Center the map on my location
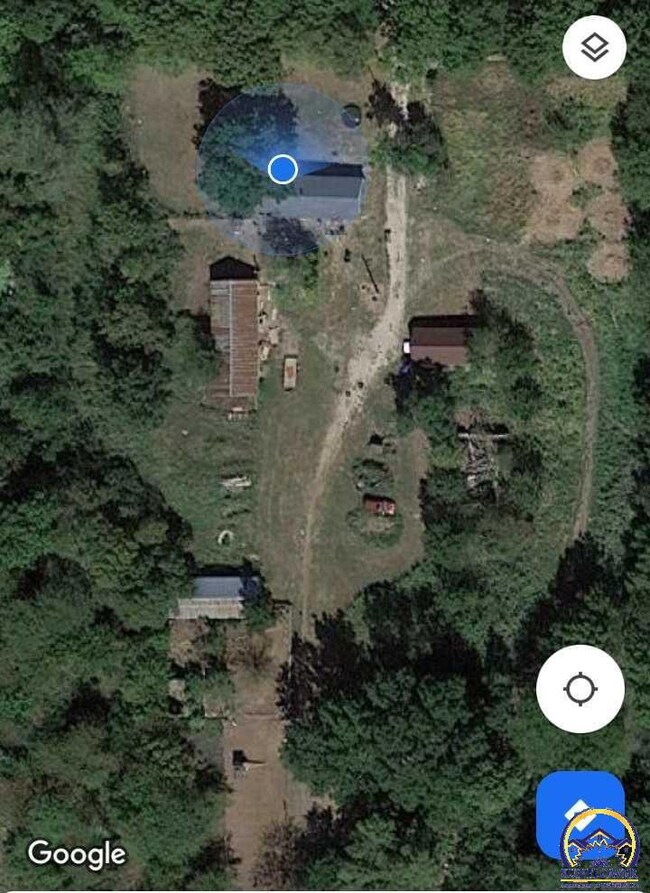 580,689
